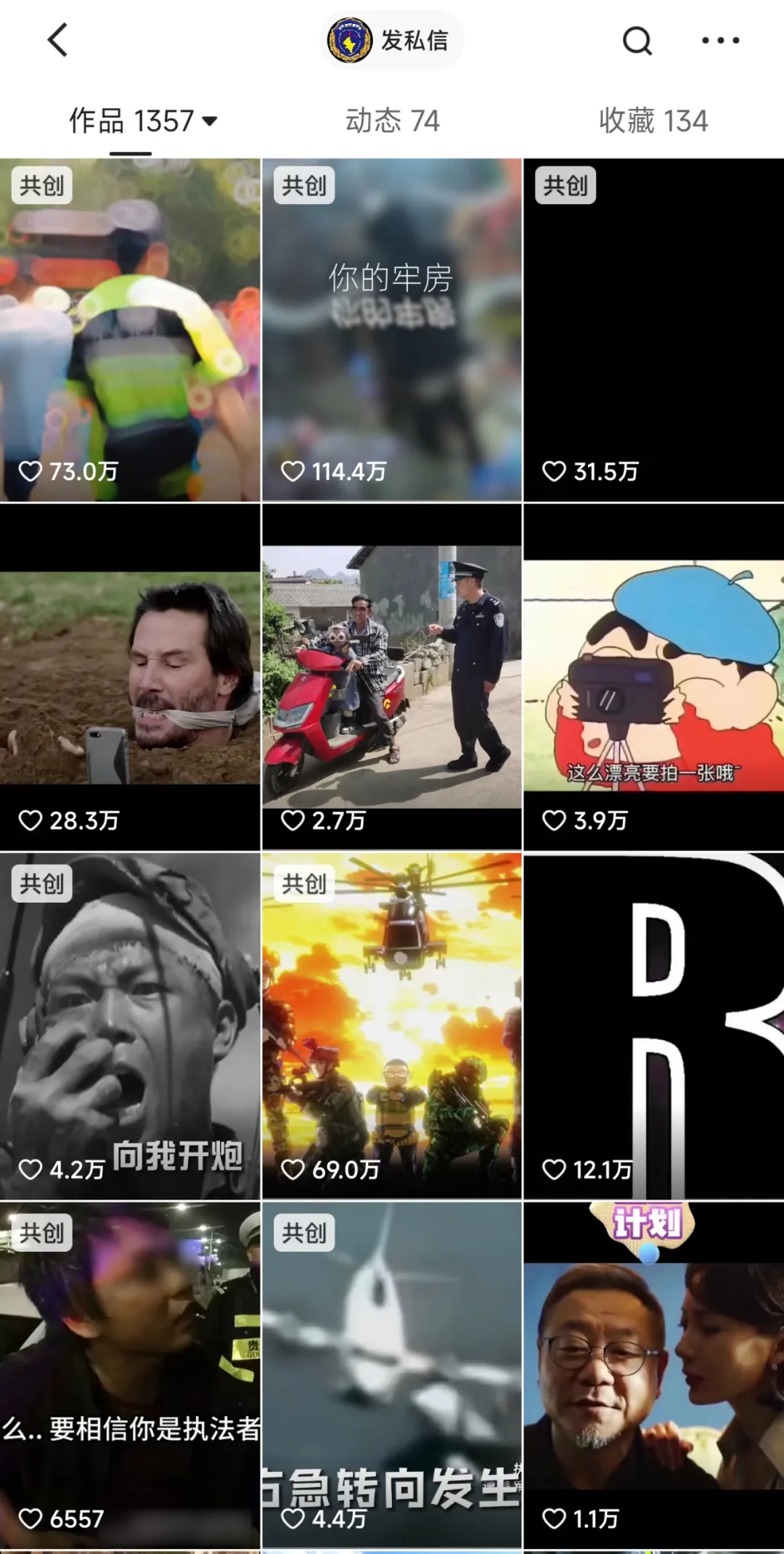Image resolution: width=784 pixels, height=1554 pixels.
Task: Open the black video with 31.5万 likes
Action: pos(653,330)
